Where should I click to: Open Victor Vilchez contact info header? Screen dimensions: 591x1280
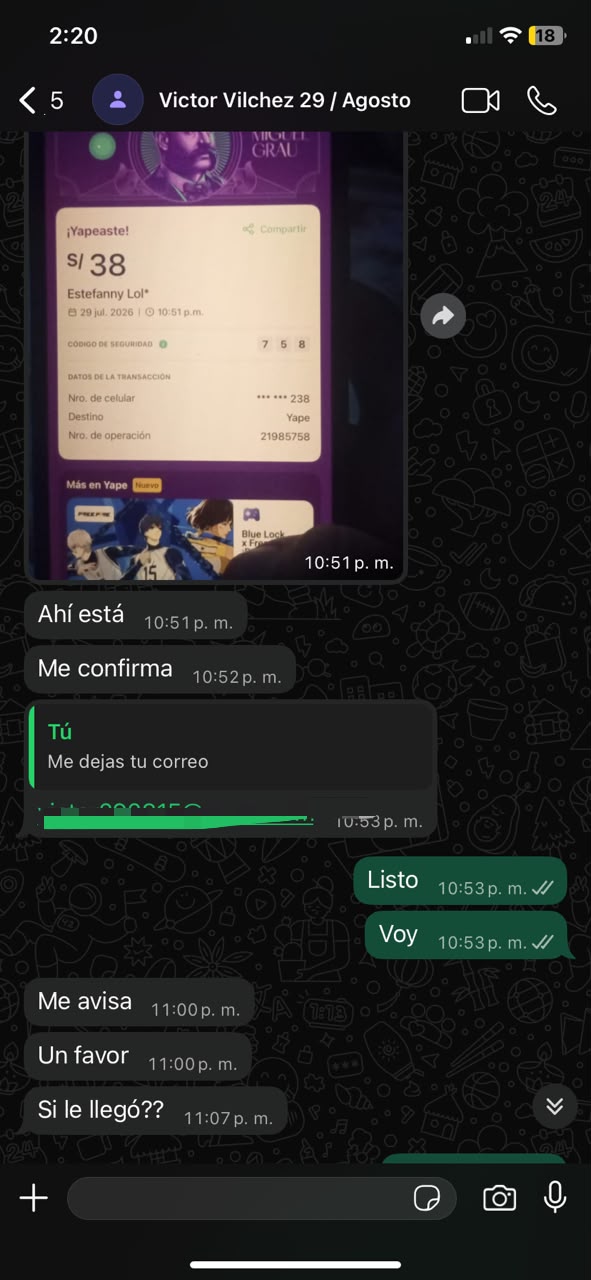tap(284, 100)
